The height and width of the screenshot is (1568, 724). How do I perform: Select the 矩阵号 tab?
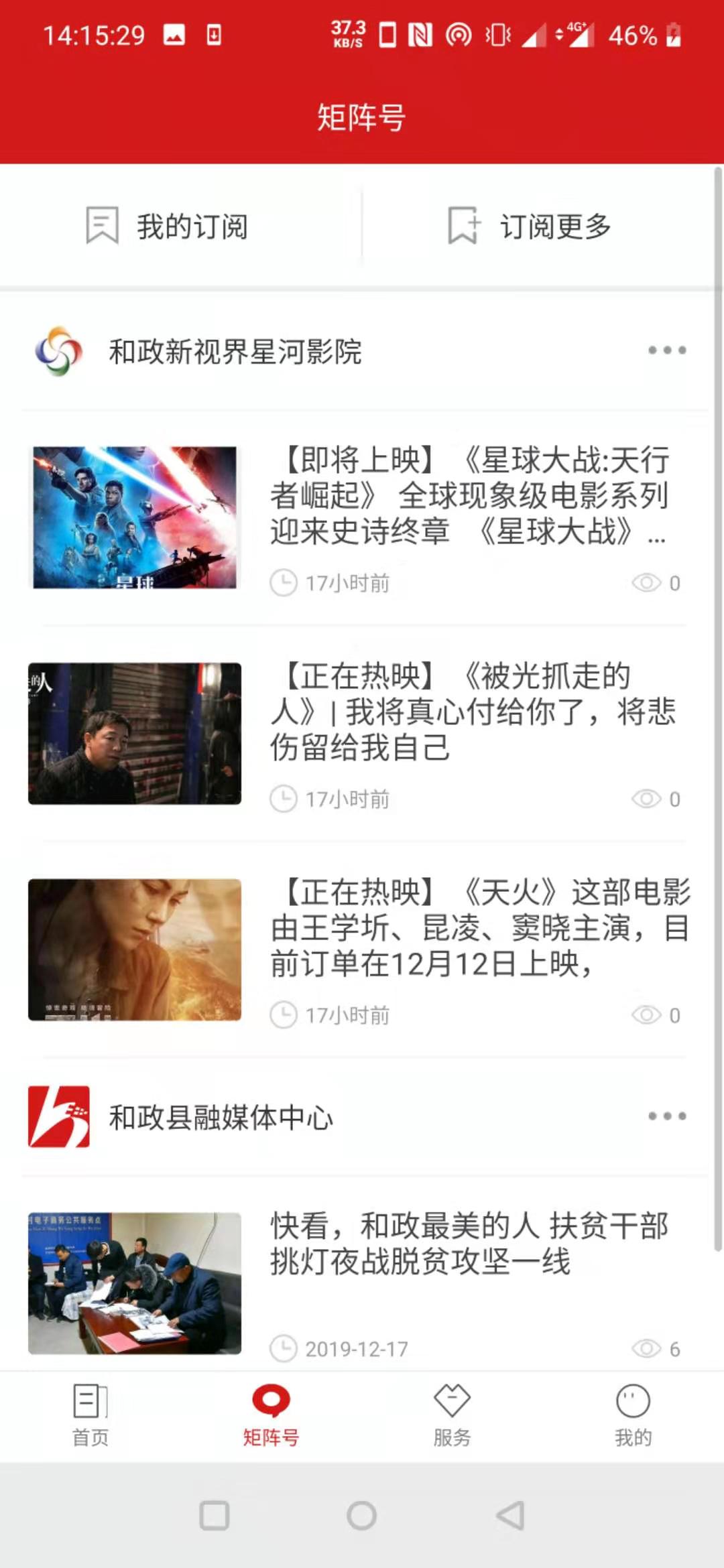click(x=271, y=1415)
